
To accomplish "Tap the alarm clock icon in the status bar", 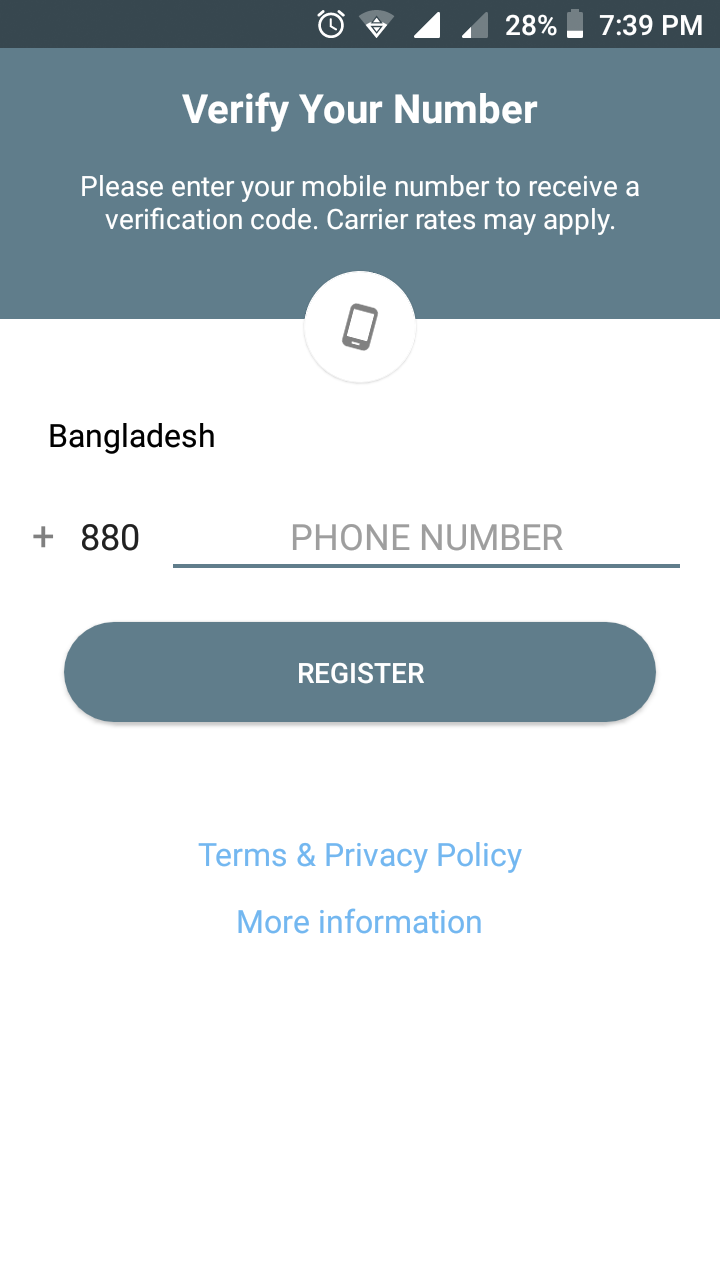I will (328, 24).
